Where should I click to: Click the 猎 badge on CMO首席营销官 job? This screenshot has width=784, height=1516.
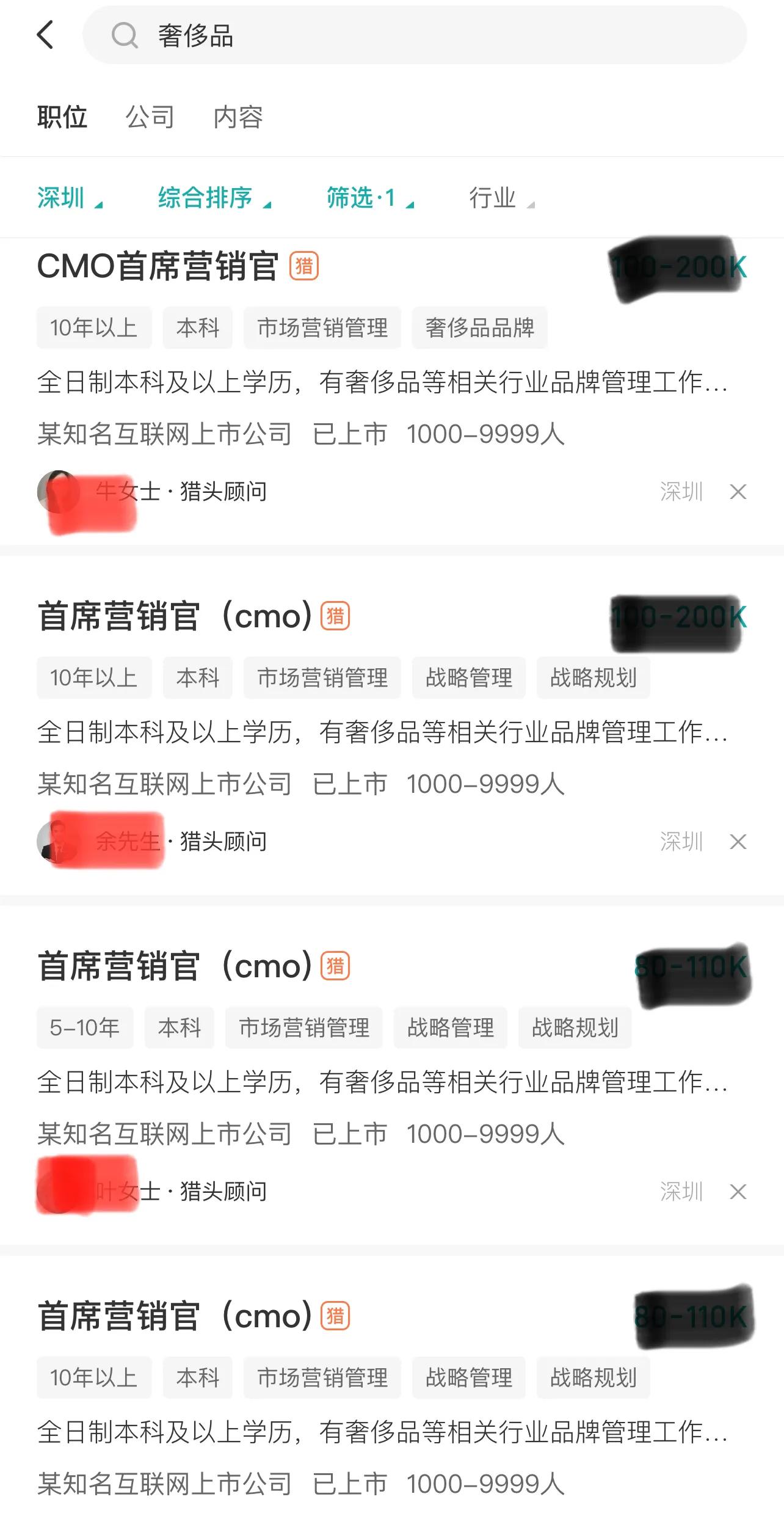[305, 266]
